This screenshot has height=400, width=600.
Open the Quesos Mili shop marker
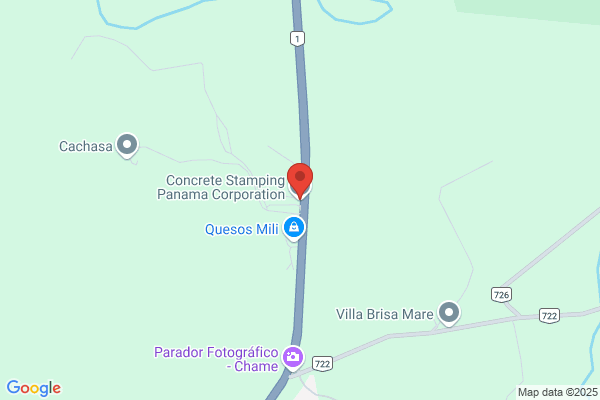293,229
